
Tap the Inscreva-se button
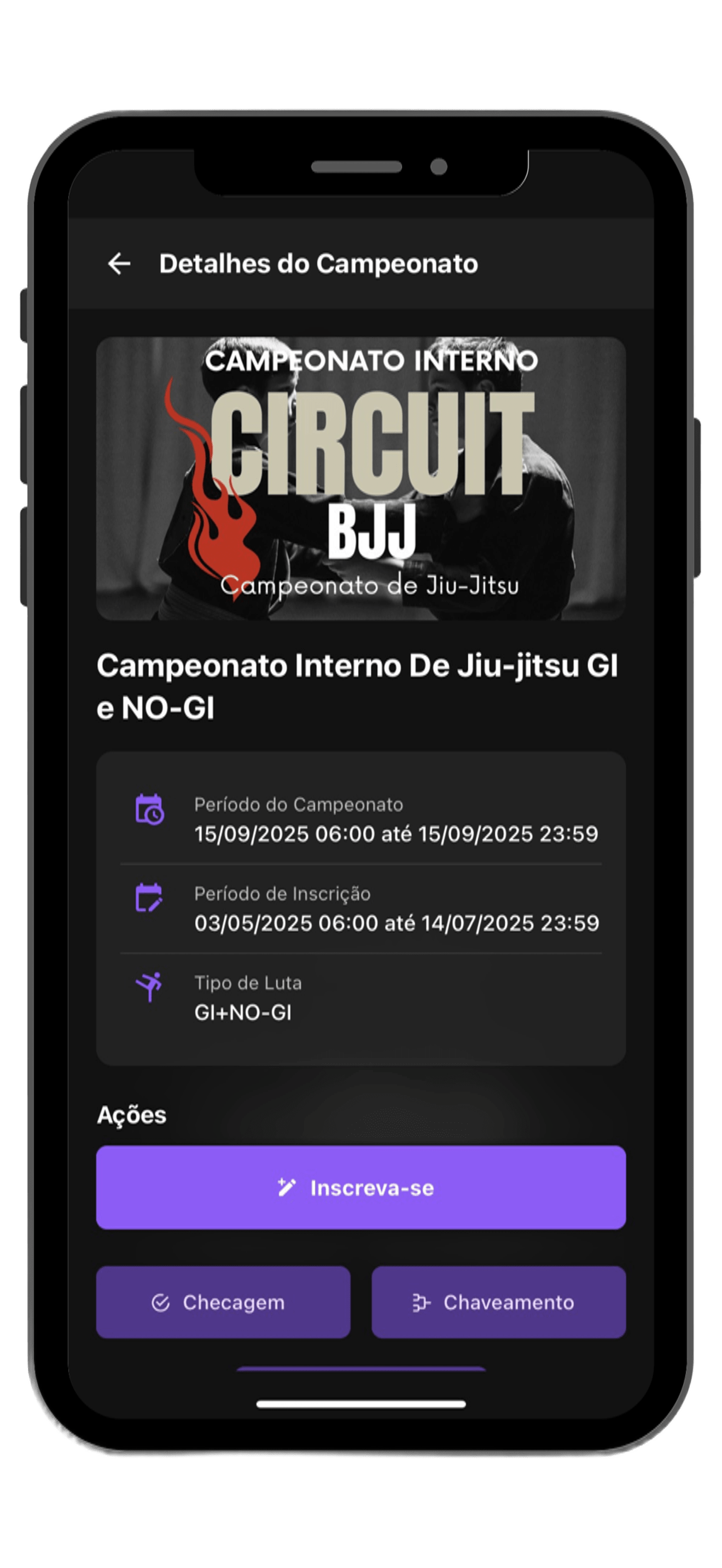(x=360, y=1187)
